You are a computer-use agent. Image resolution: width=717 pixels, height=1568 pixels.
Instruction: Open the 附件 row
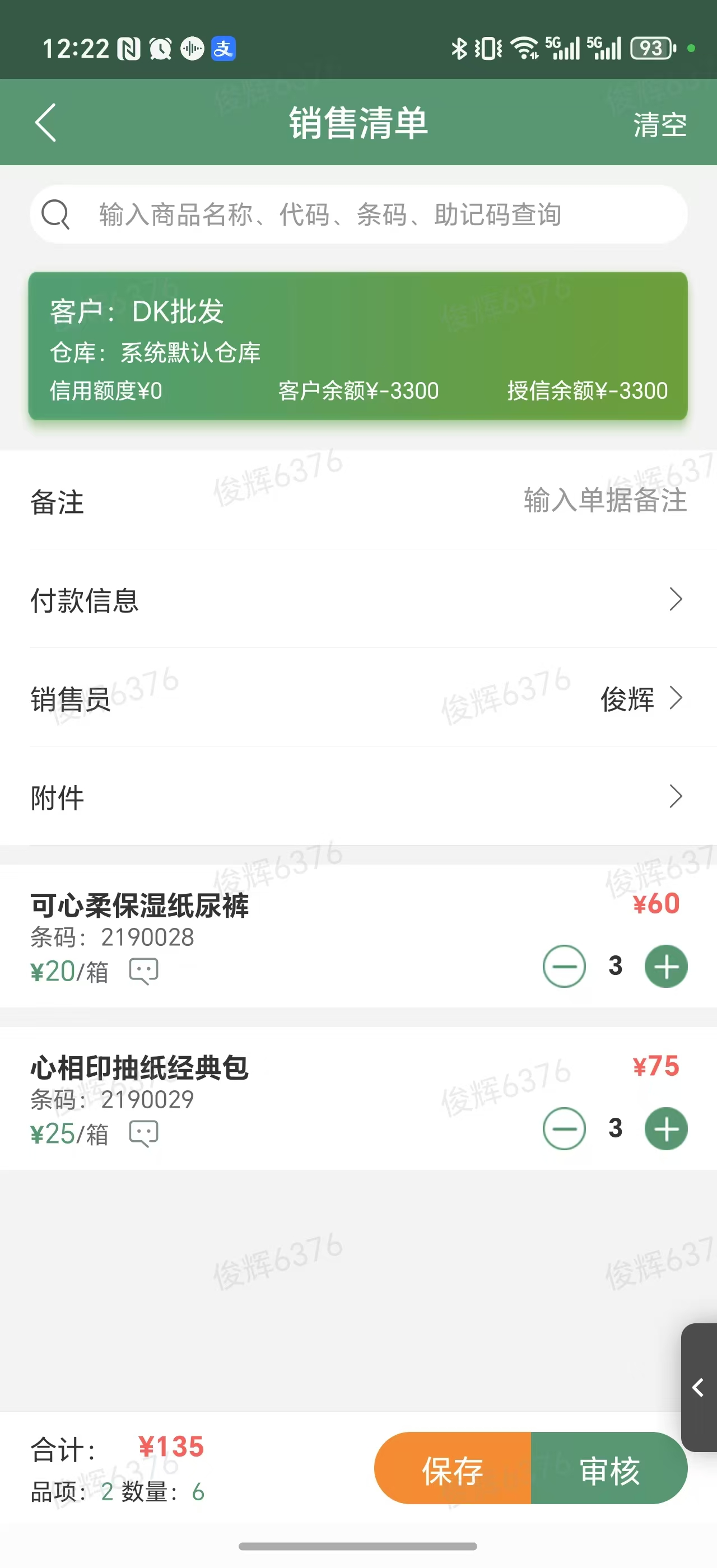pyautogui.click(x=358, y=797)
